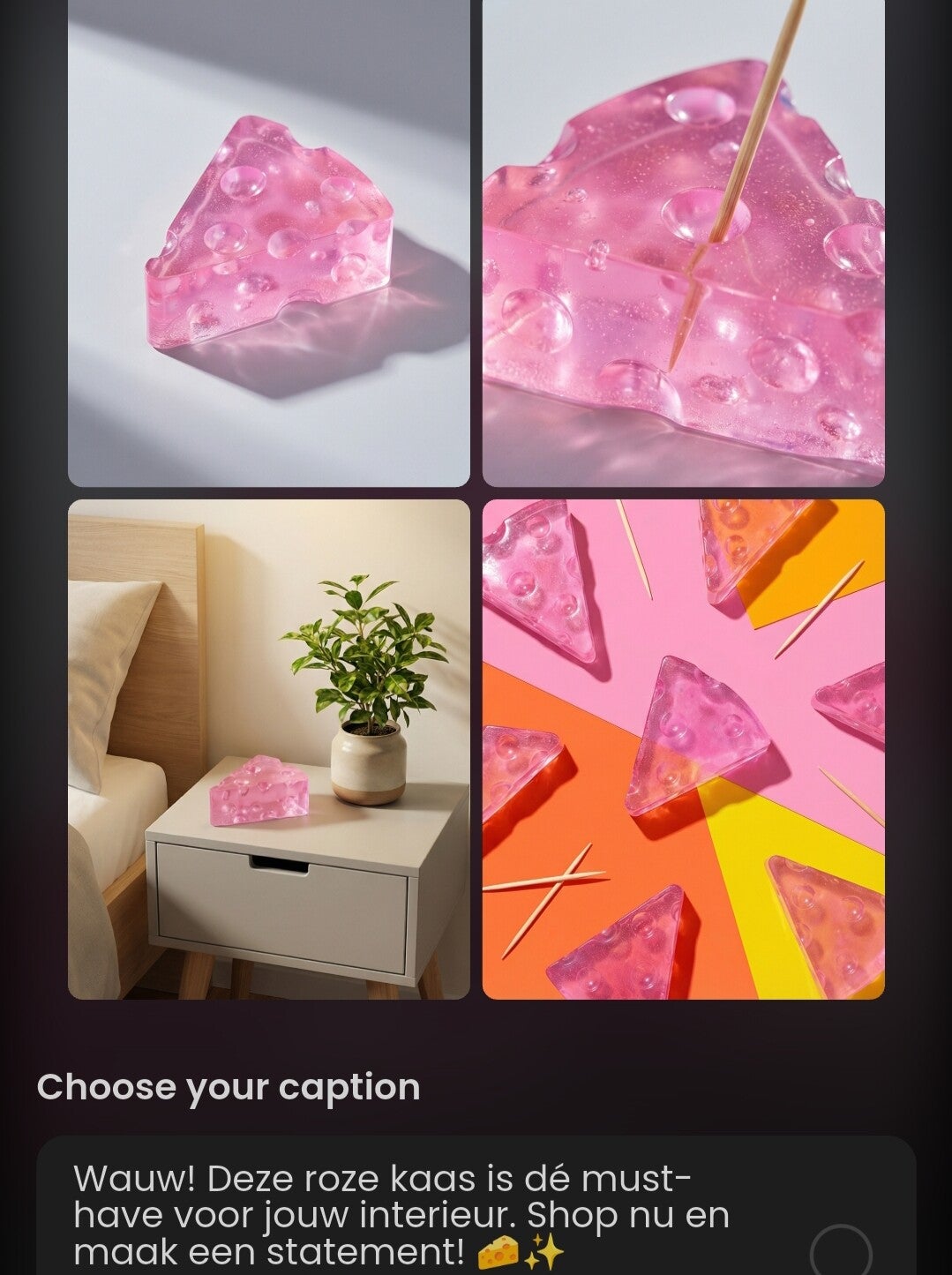Pick the colorful multi-cheese pattern image
952x1275 pixels.
683,749
